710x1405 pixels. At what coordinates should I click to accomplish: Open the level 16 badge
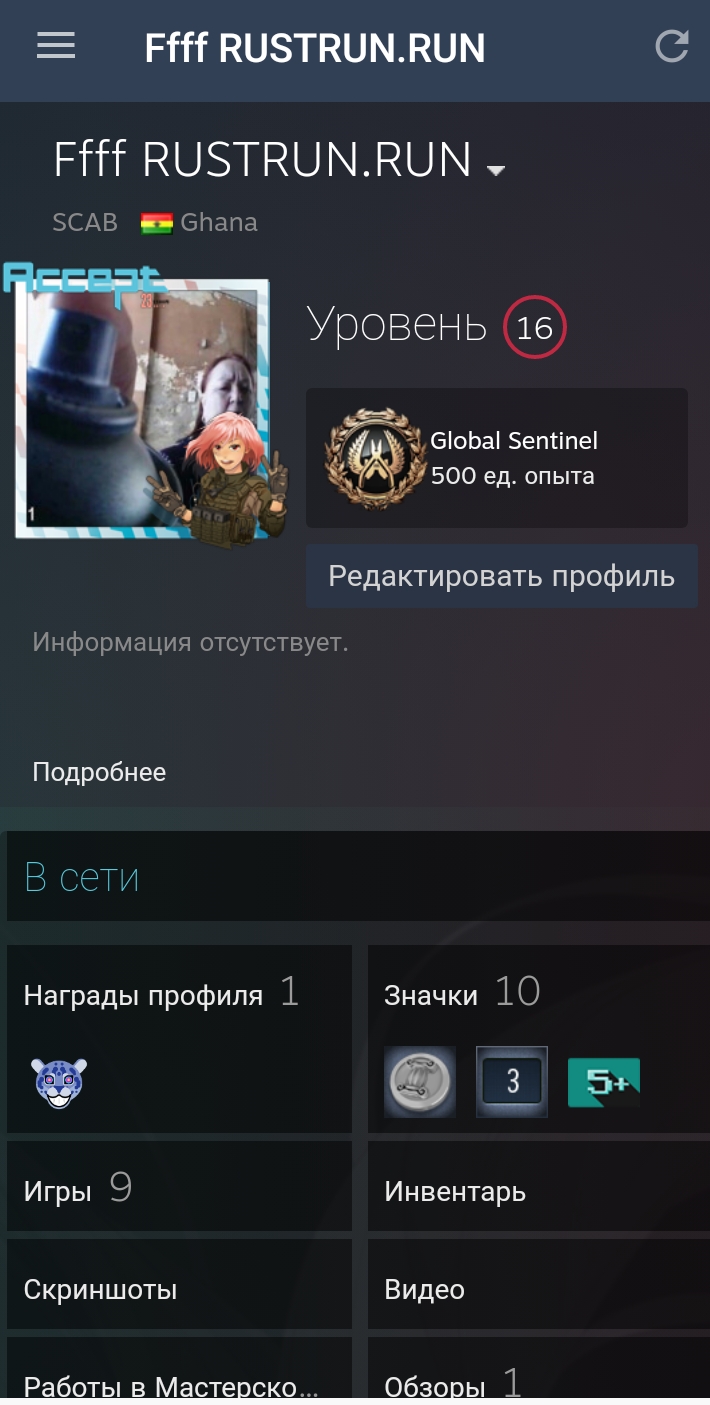[535, 328]
